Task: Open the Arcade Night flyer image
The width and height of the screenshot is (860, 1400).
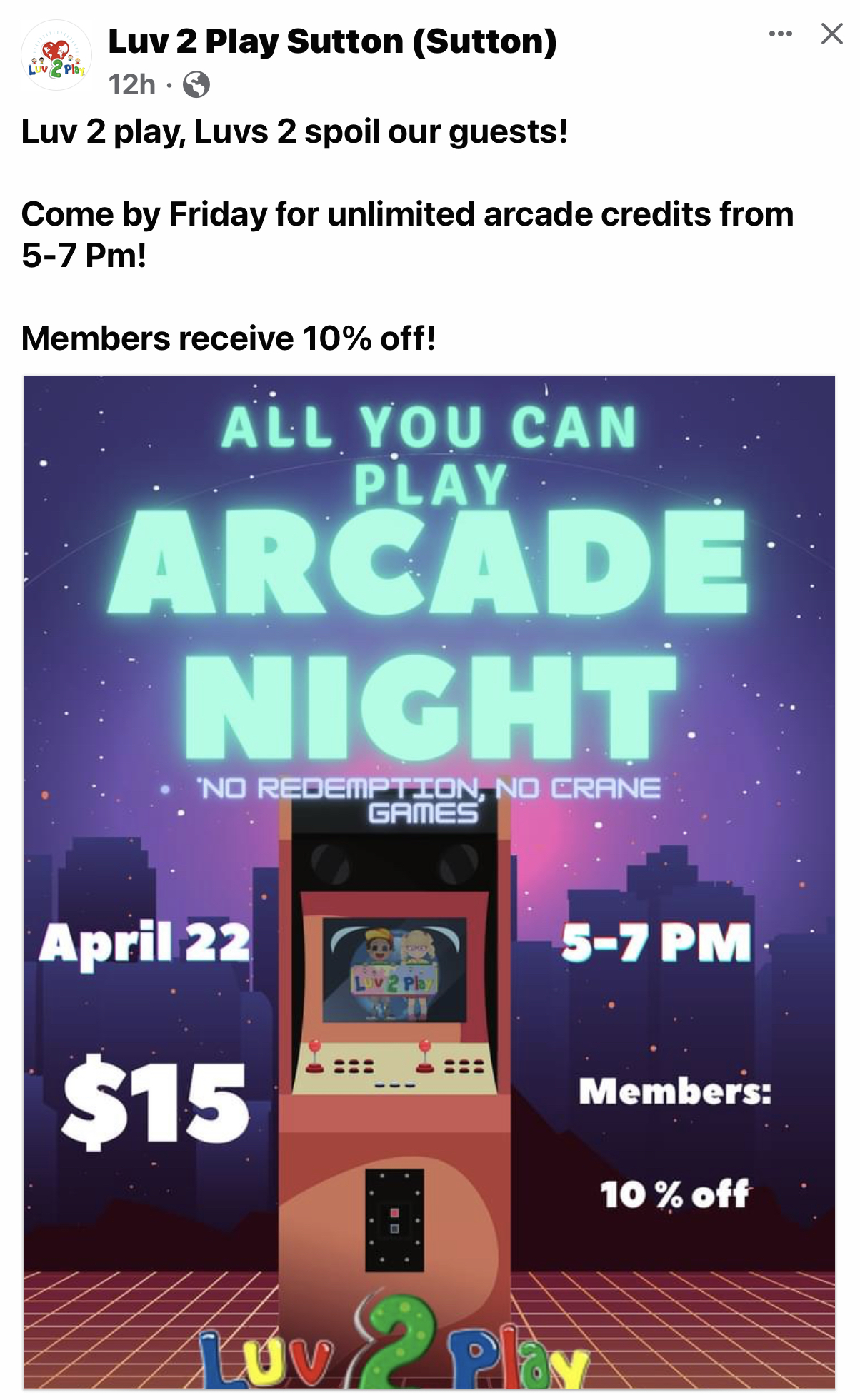Action: point(429,882)
